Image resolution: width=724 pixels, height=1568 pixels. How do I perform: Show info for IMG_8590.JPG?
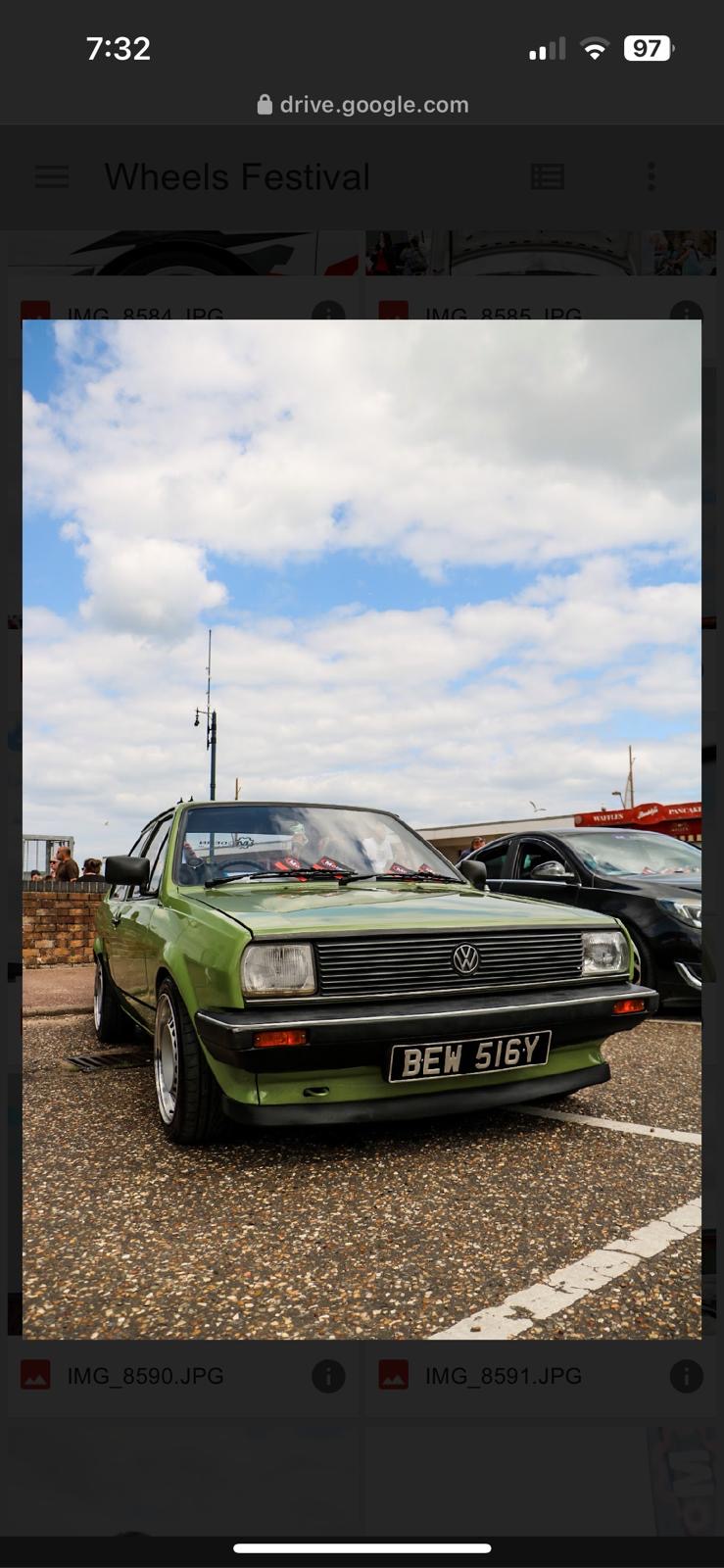328,1376
